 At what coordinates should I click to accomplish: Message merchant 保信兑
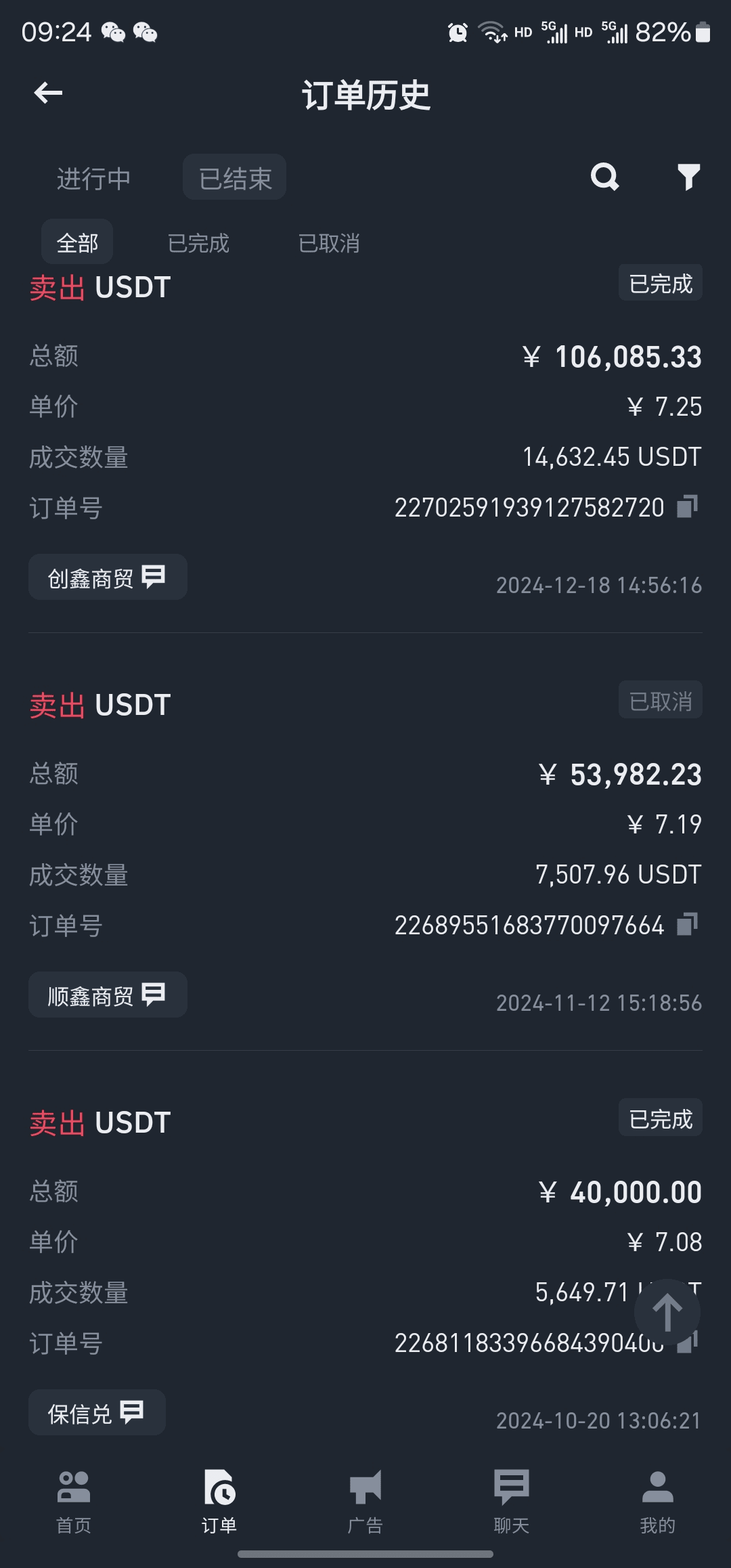[97, 1413]
